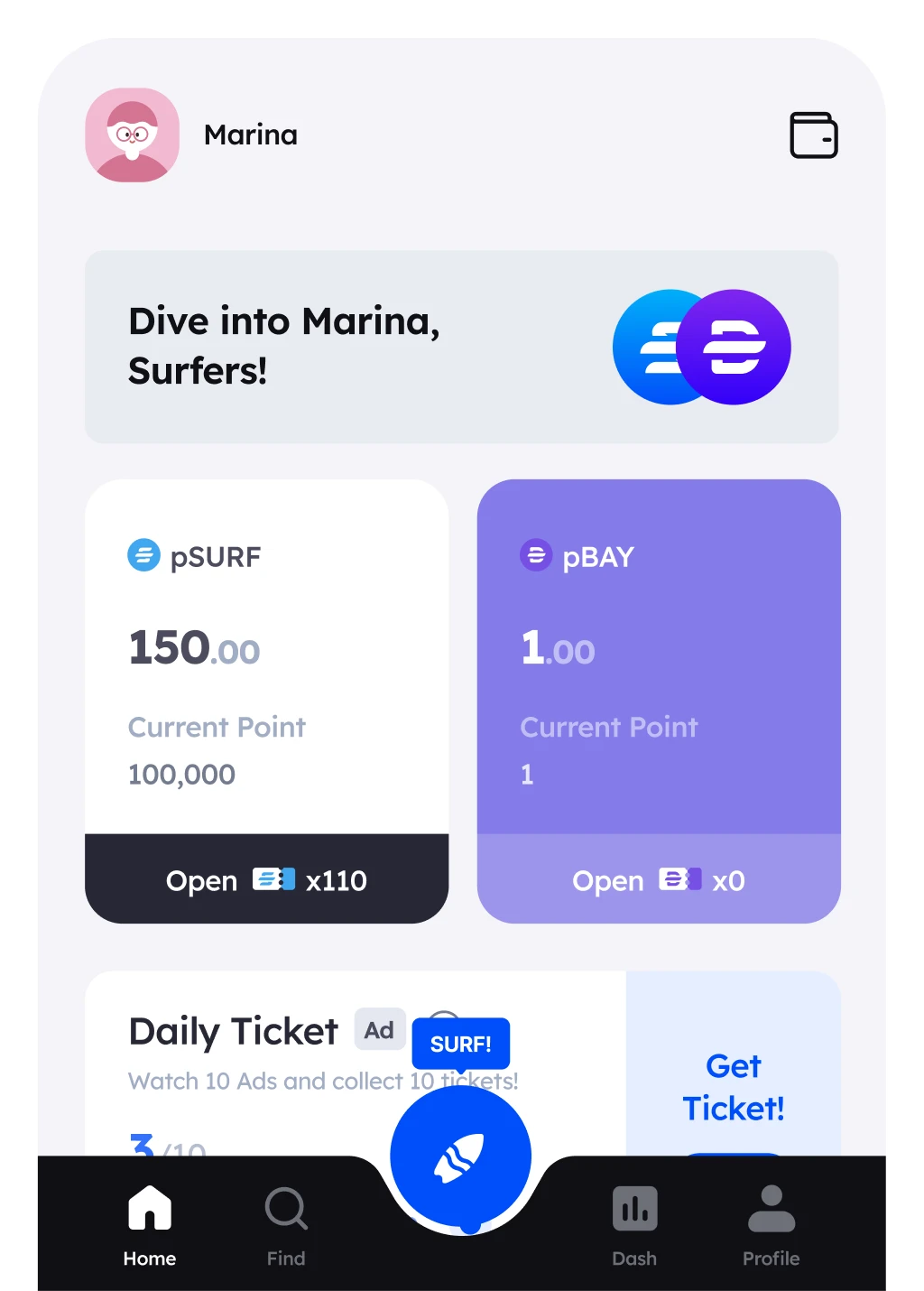Image resolution: width=924 pixels, height=1291 pixels.
Task: Go to the Home tab
Action: click(150, 1225)
